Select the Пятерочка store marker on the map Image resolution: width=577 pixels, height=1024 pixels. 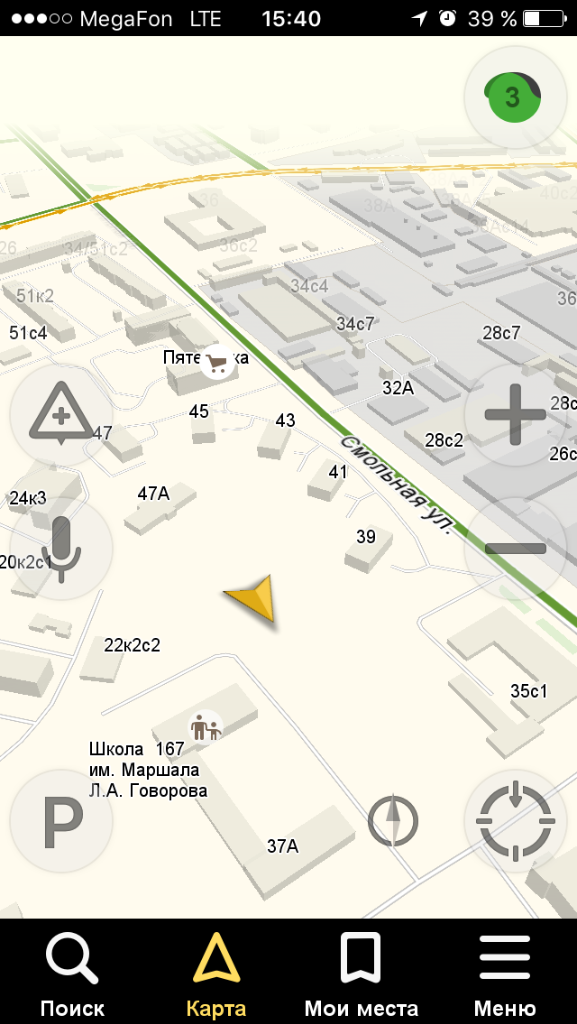[217, 362]
